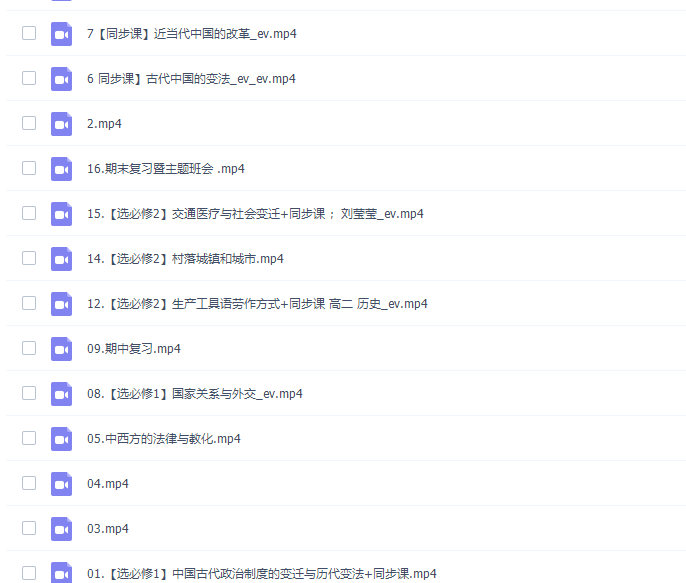The width and height of the screenshot is (686, 583).
Task: Open the 2.mp4 video file
Action: (104, 124)
